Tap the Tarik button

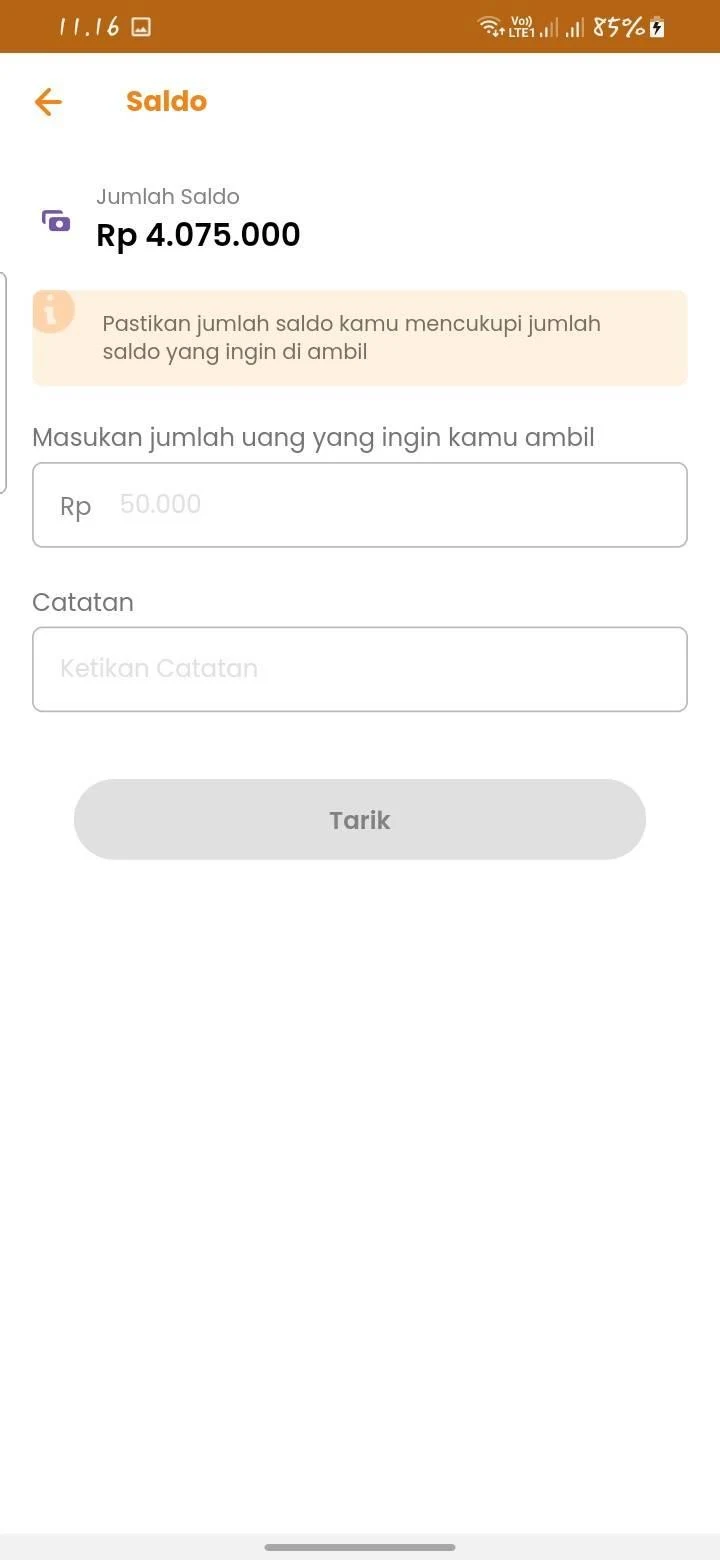[360, 820]
